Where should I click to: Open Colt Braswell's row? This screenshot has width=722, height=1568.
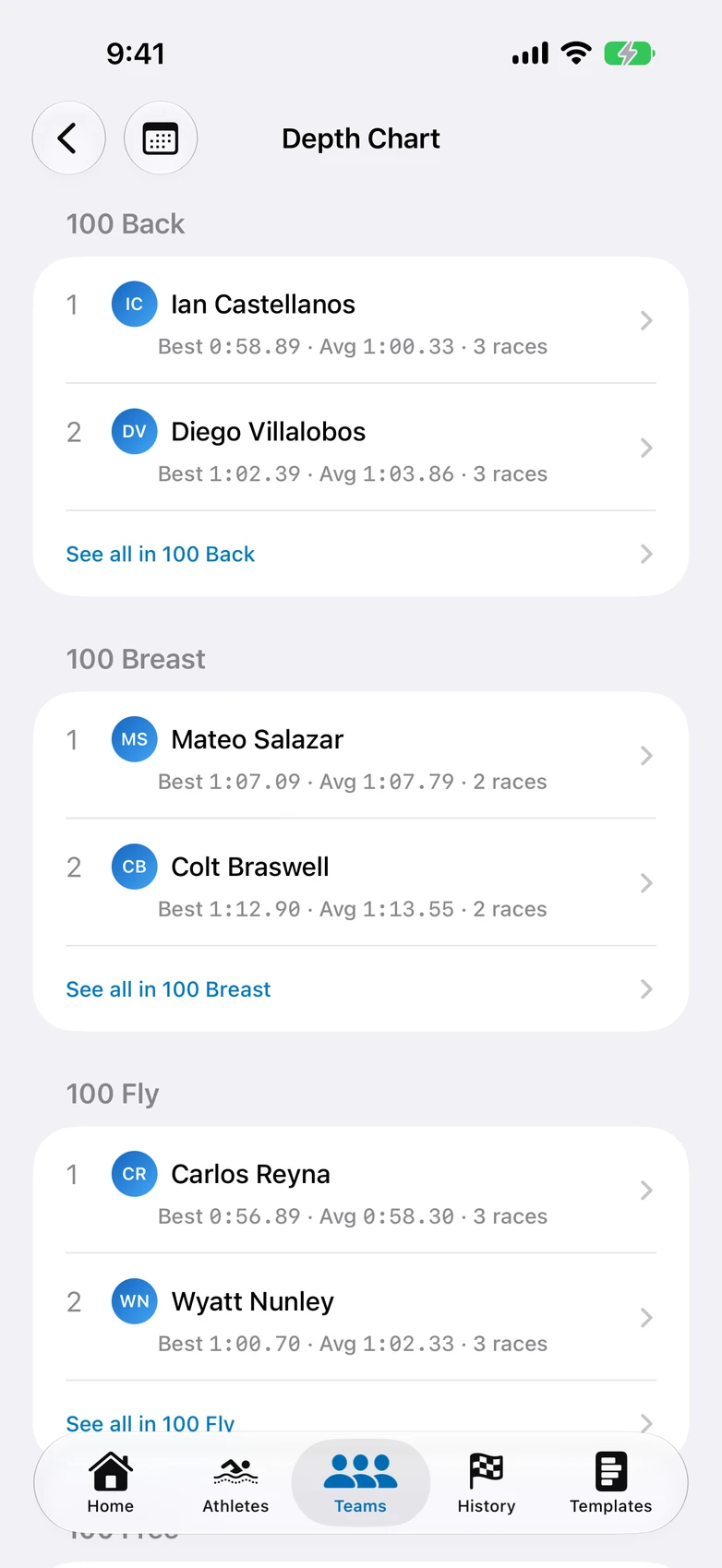pos(361,883)
